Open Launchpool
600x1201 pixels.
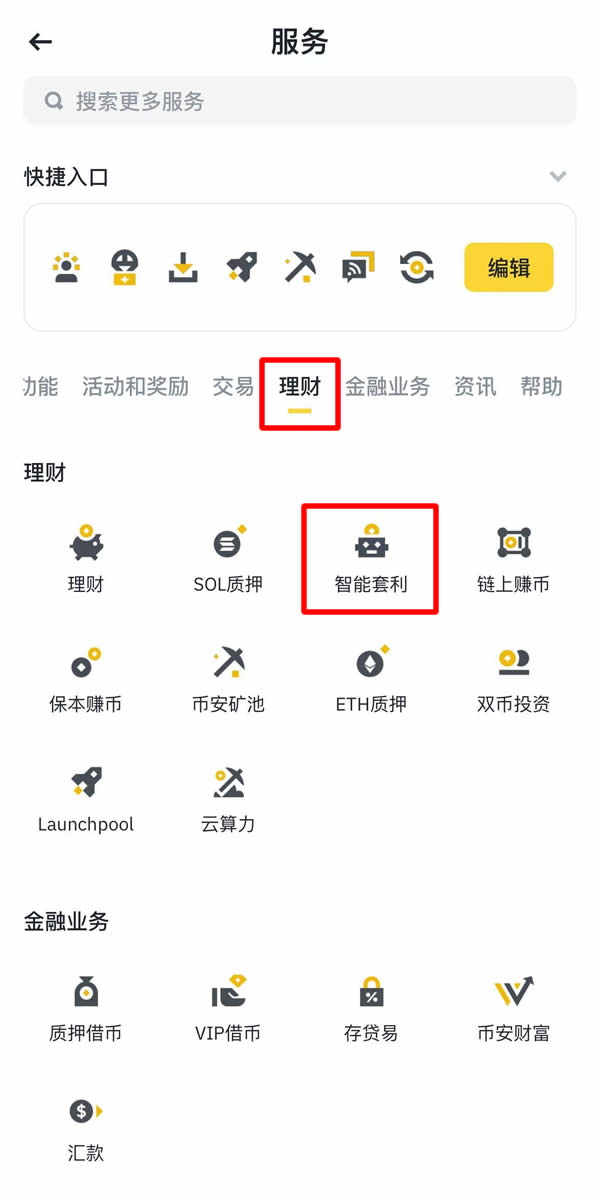(85, 798)
